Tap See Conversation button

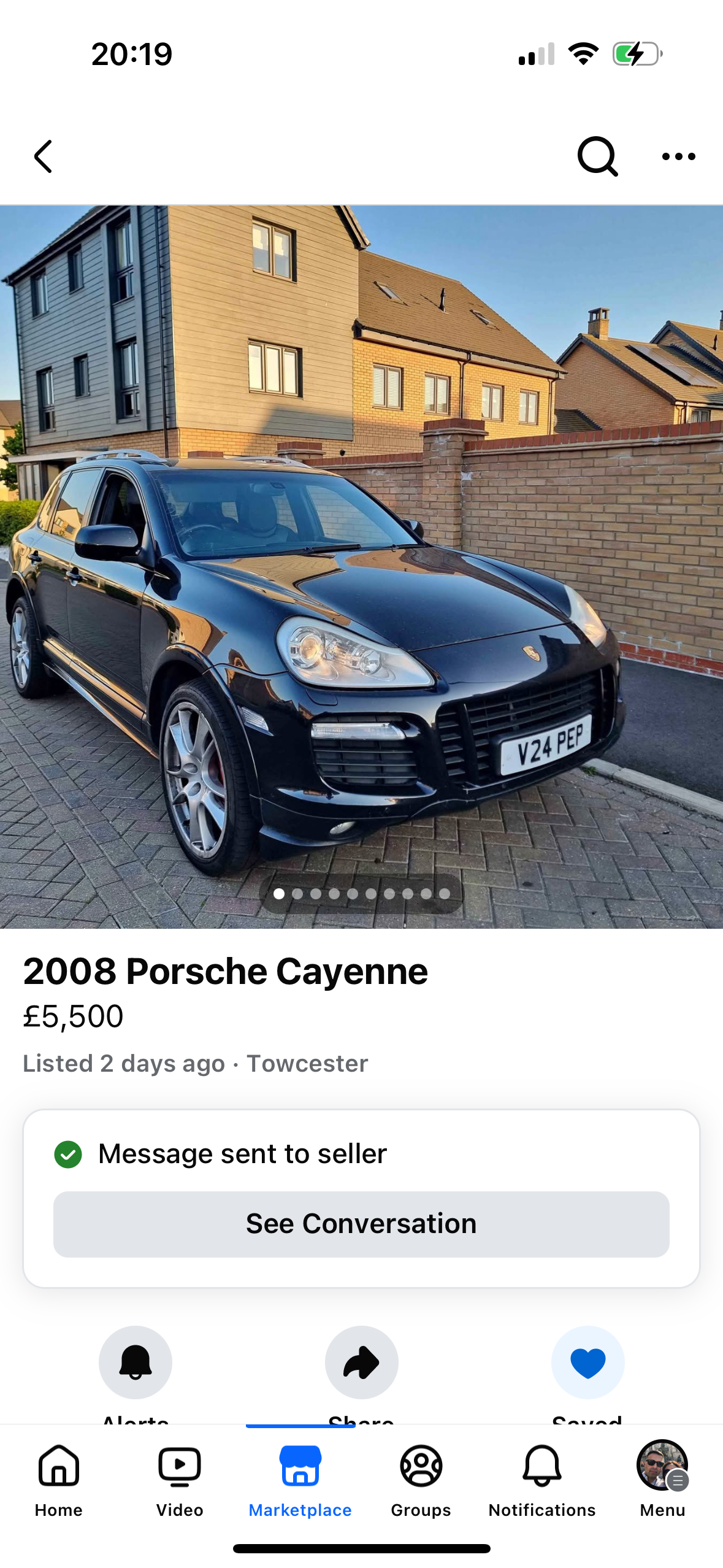point(361,1224)
